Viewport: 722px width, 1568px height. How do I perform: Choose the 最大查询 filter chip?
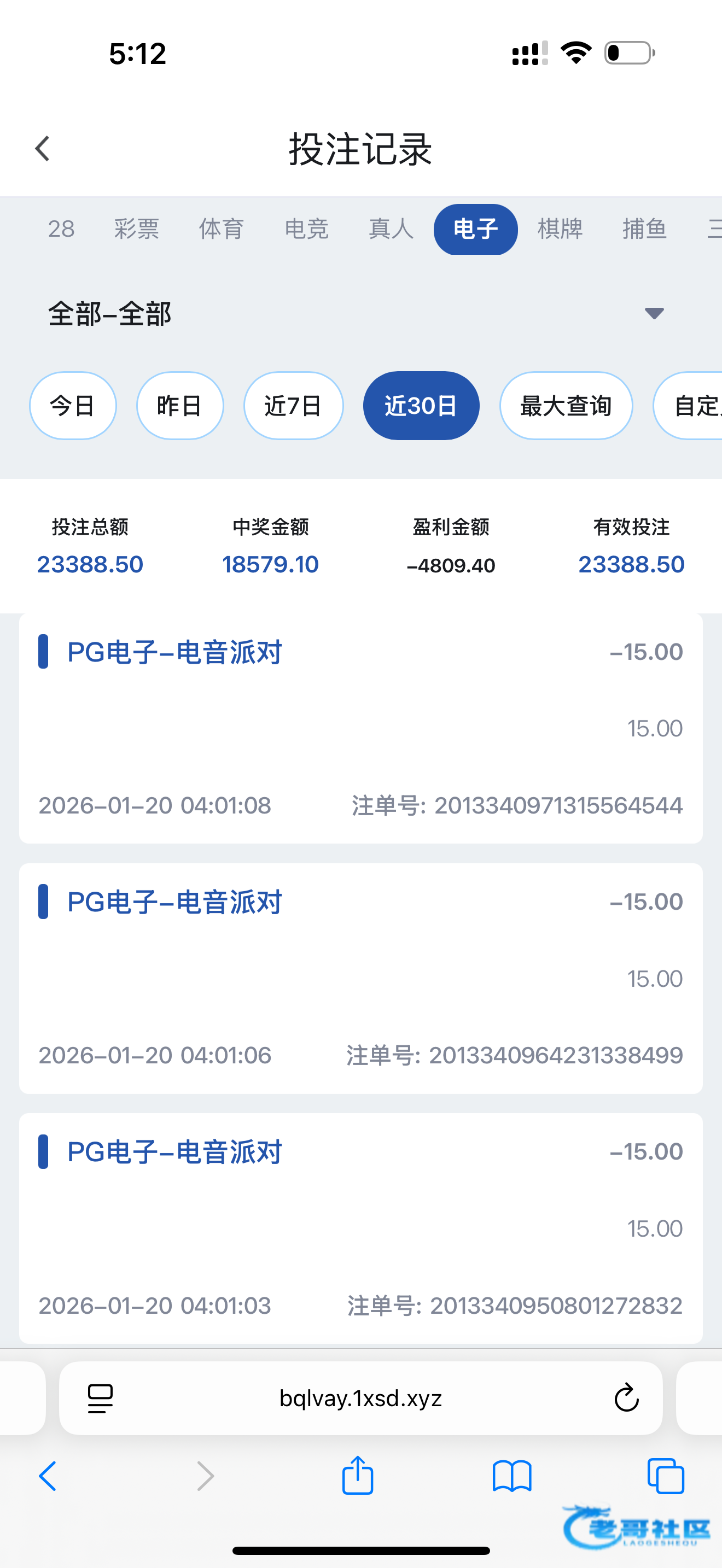coord(566,405)
